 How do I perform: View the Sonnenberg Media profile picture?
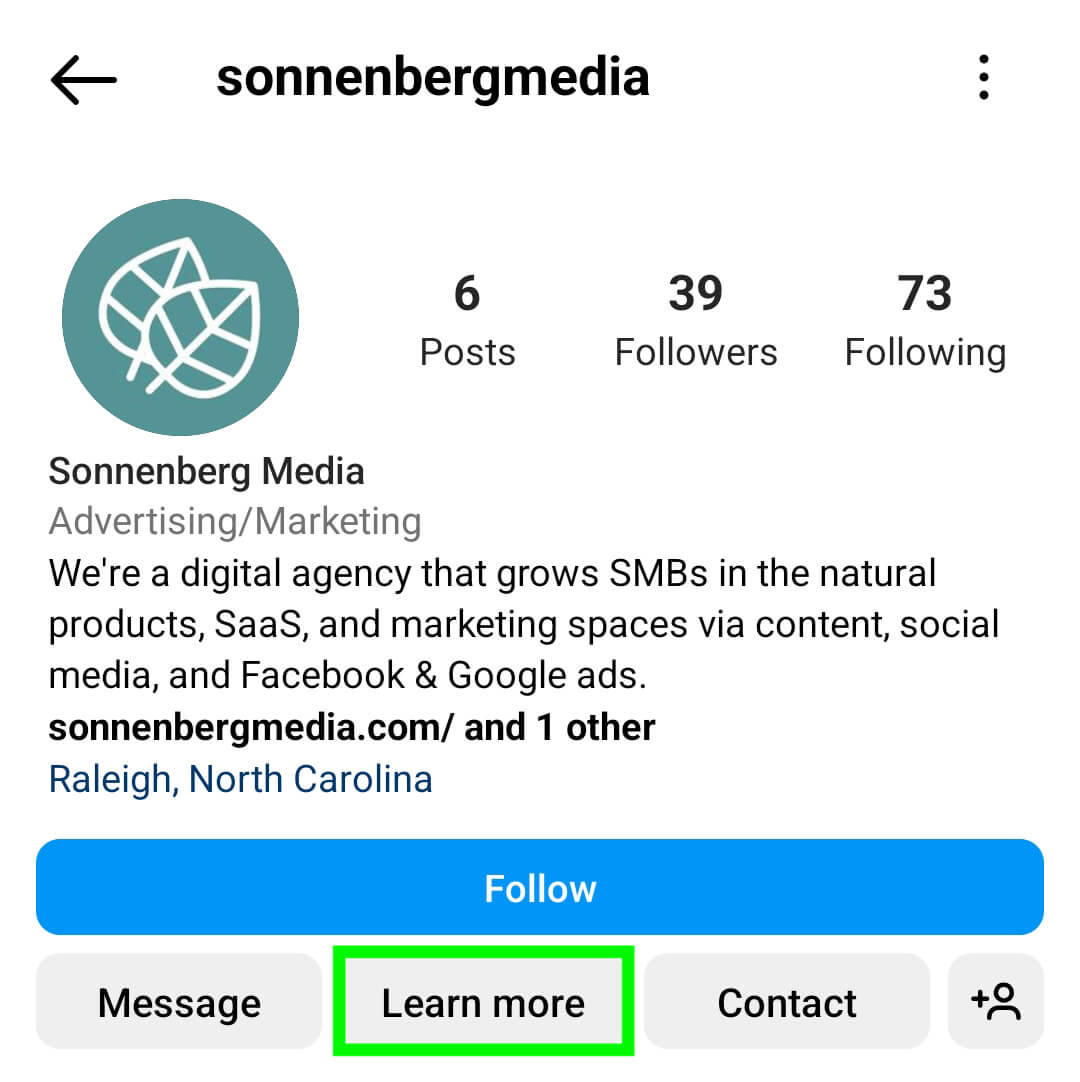(x=180, y=317)
